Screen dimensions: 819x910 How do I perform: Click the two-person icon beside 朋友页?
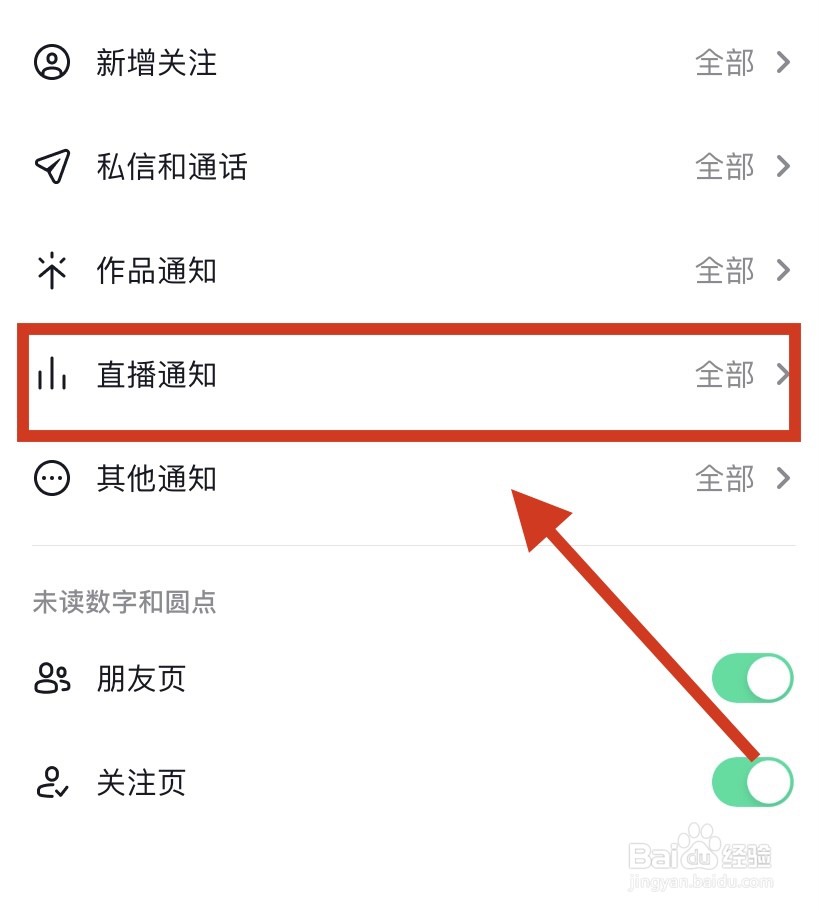point(52,678)
